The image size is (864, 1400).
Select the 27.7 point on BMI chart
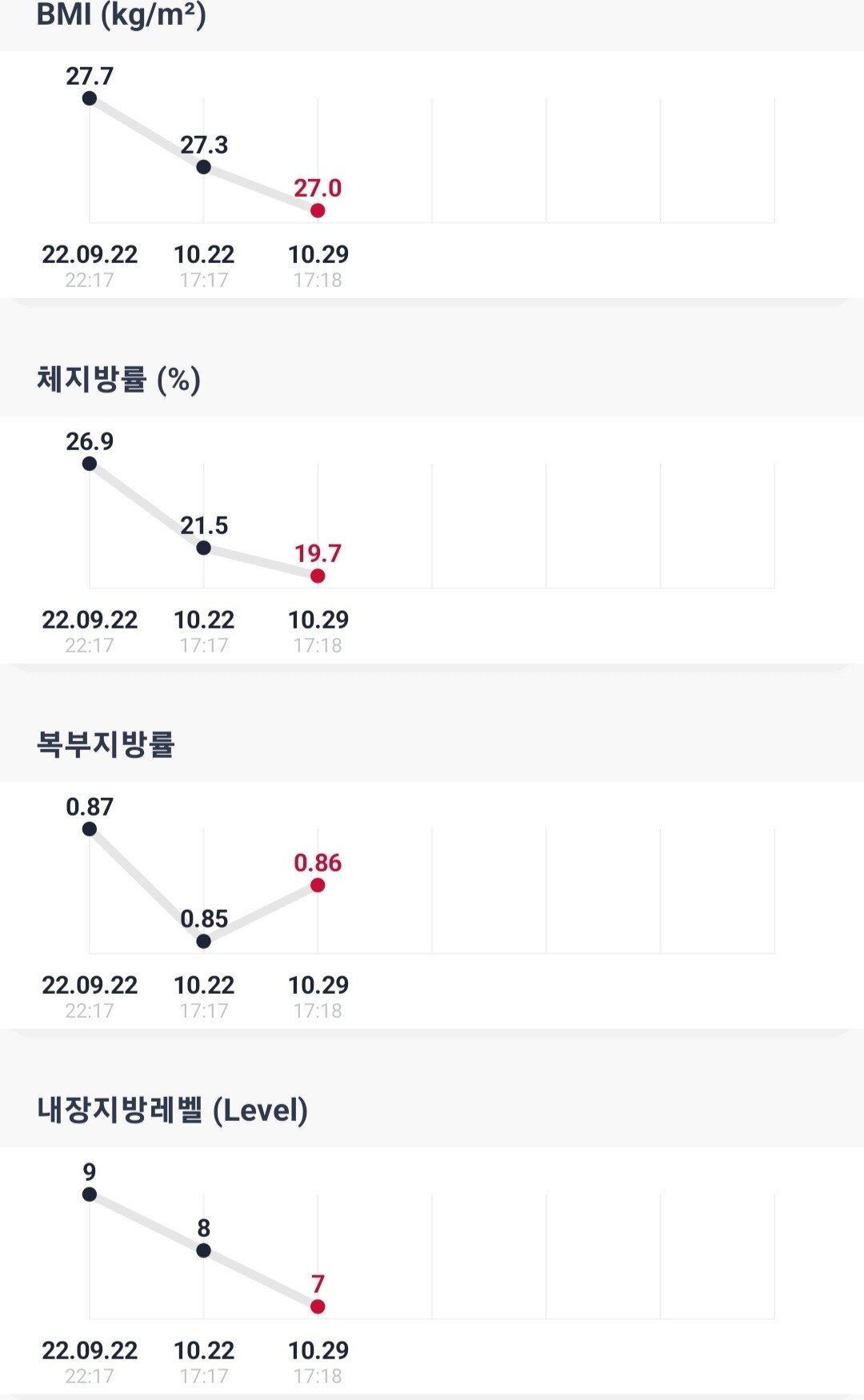click(x=90, y=98)
